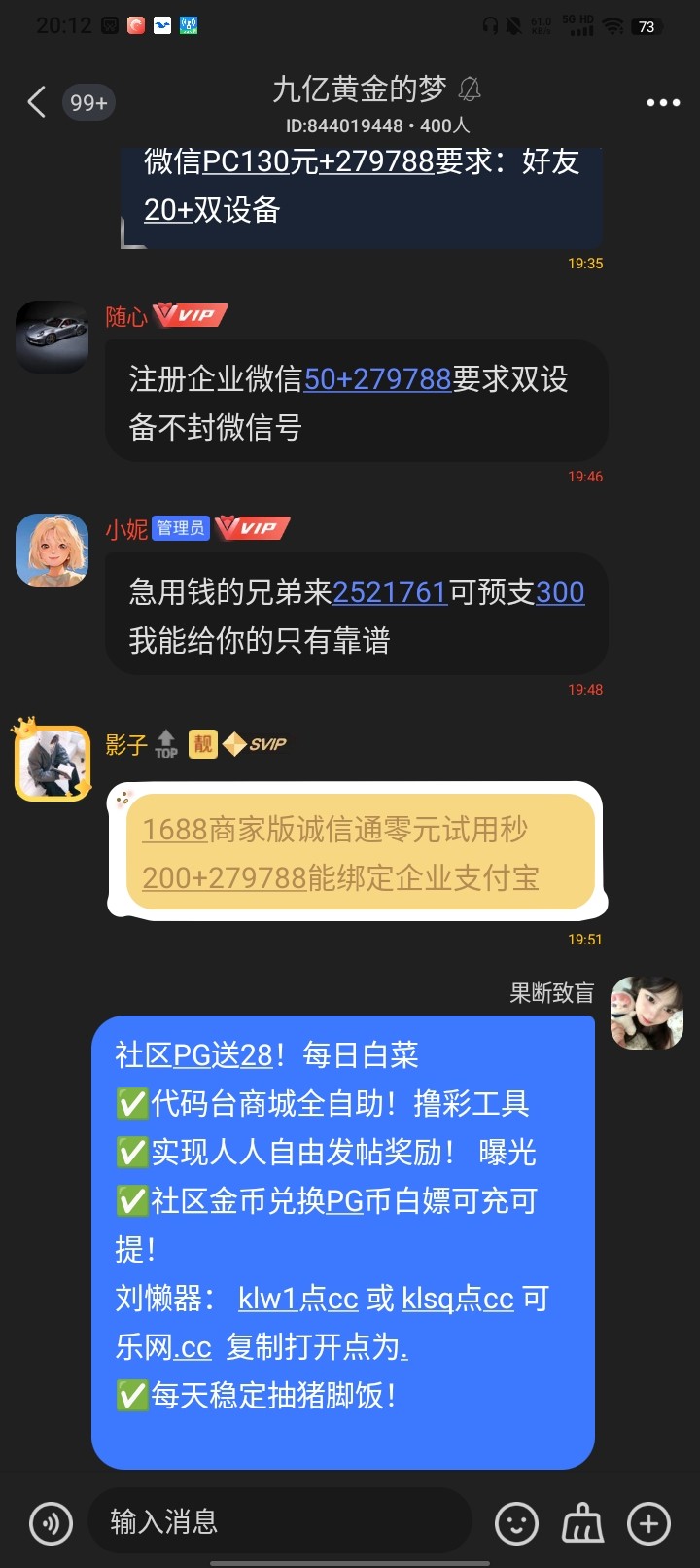700x1568 pixels.
Task: Go back to the chat list
Action: (x=37, y=101)
